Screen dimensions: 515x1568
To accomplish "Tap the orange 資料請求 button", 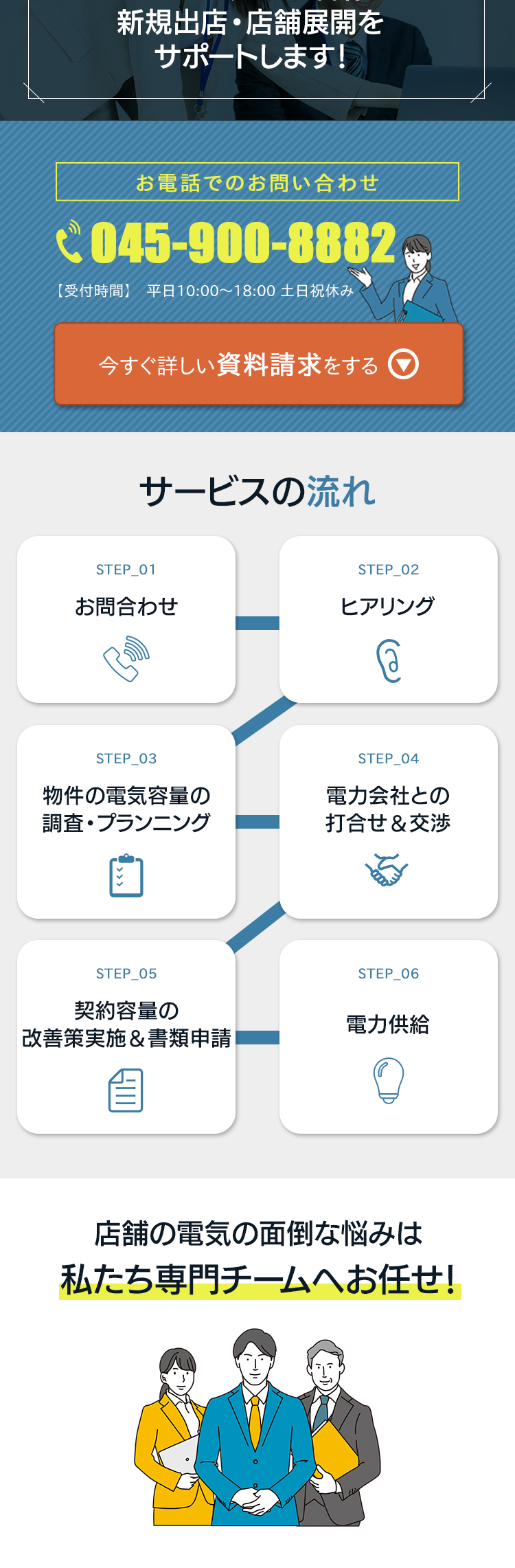I will [258, 364].
